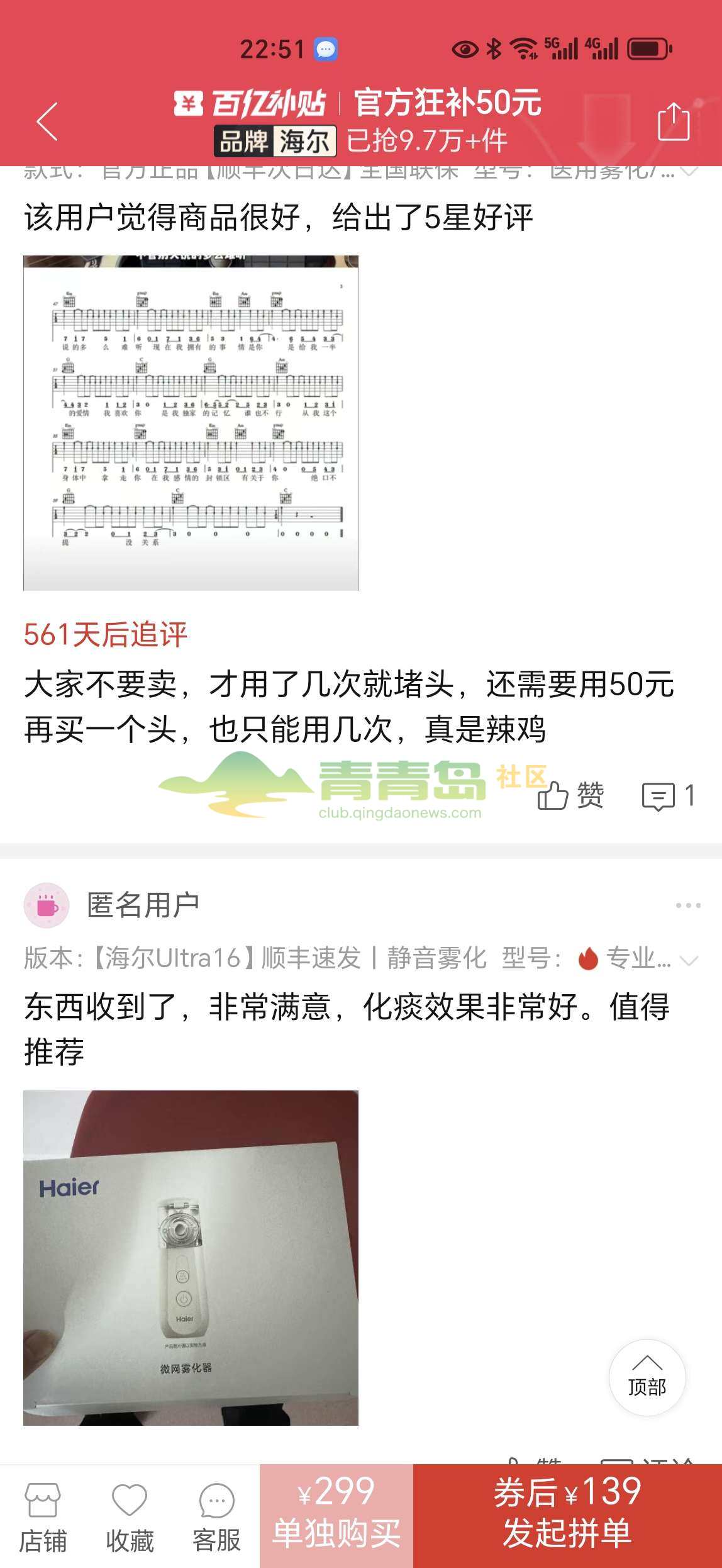Open the 店铺 store page
The width and height of the screenshot is (722, 1568).
(43, 1516)
